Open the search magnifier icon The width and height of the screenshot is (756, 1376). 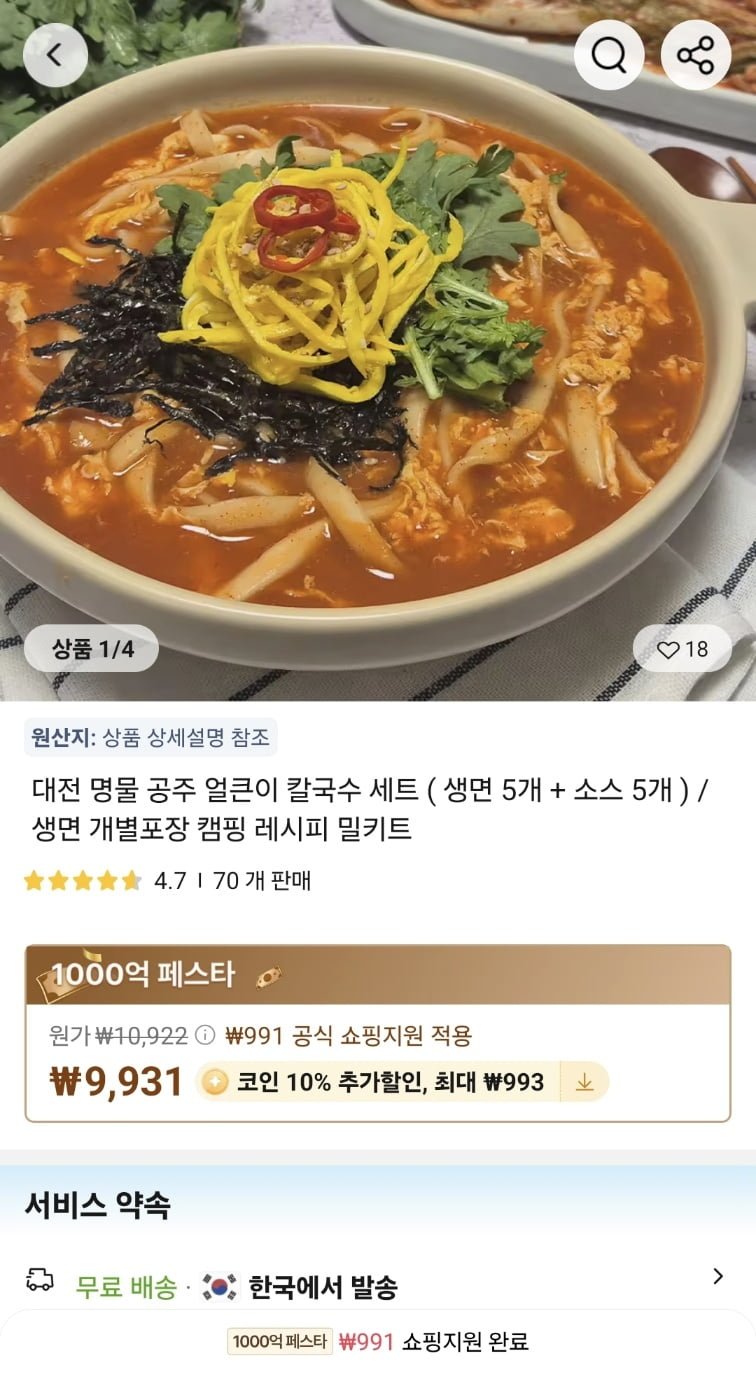(608, 55)
